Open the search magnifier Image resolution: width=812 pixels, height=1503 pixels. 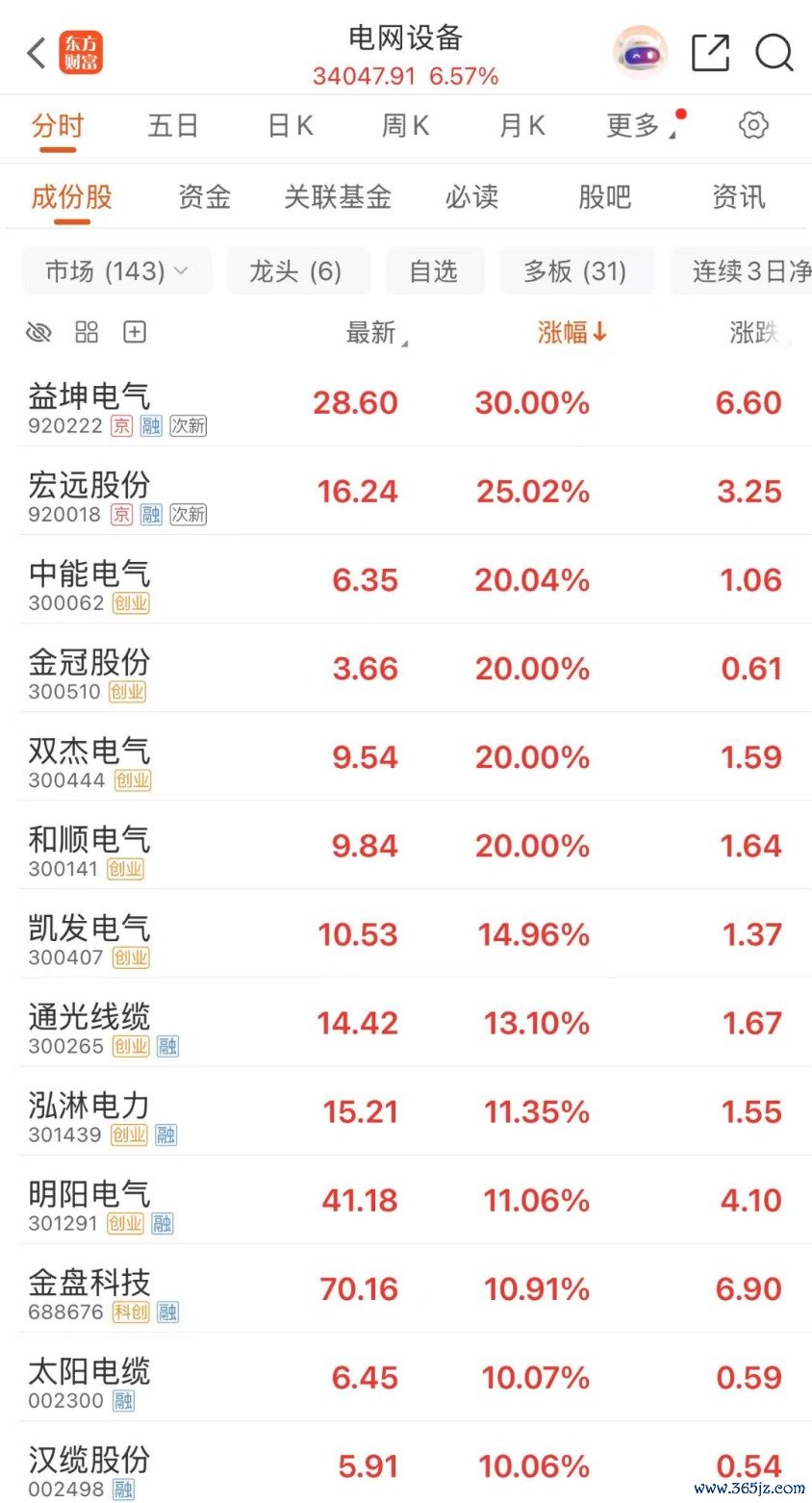coord(774,53)
